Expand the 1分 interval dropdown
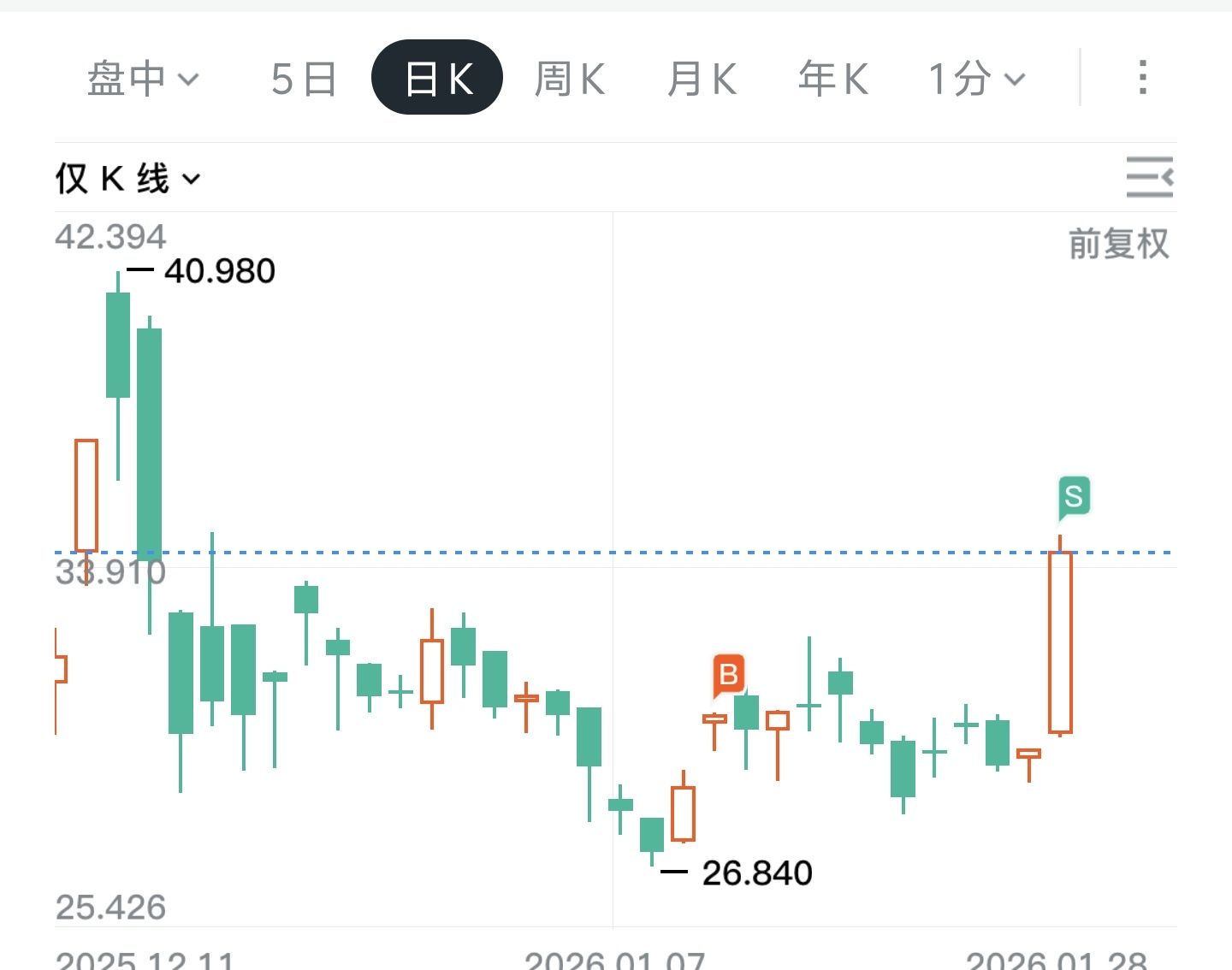 tap(976, 79)
